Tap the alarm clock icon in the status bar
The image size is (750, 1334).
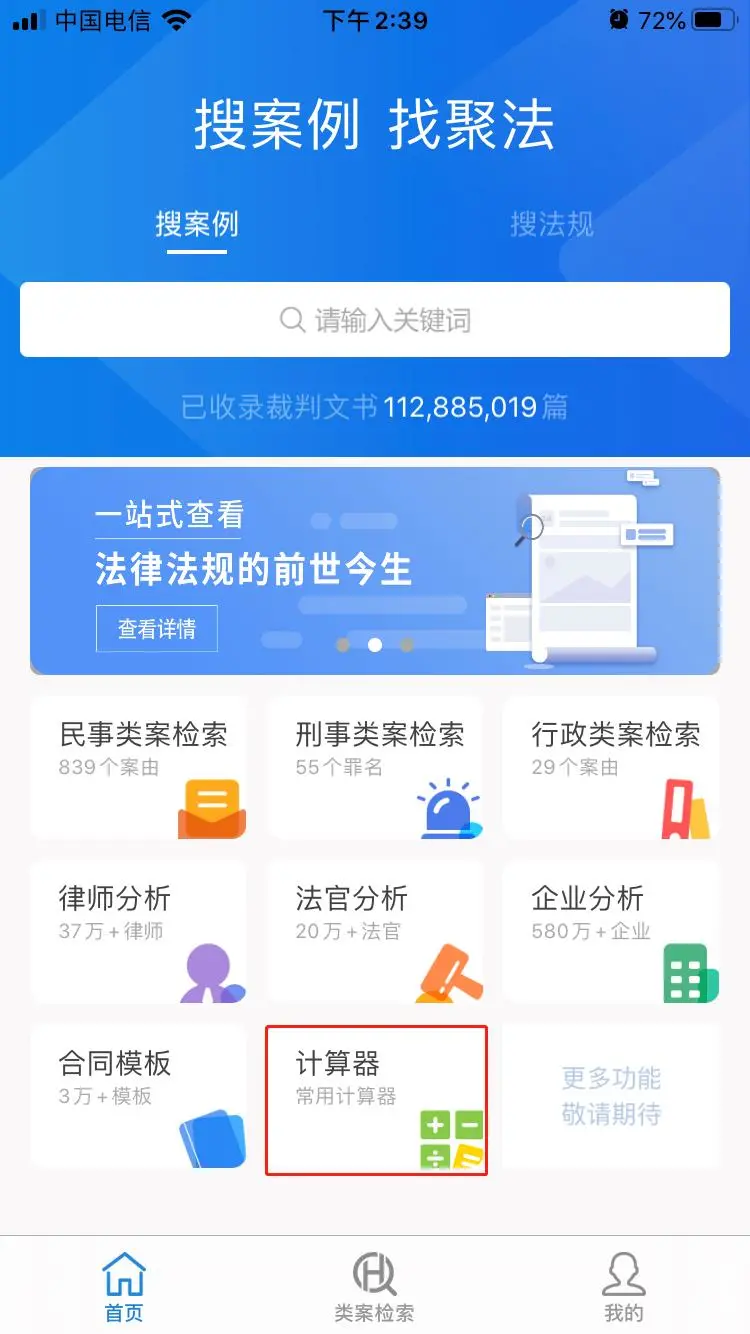point(620,18)
